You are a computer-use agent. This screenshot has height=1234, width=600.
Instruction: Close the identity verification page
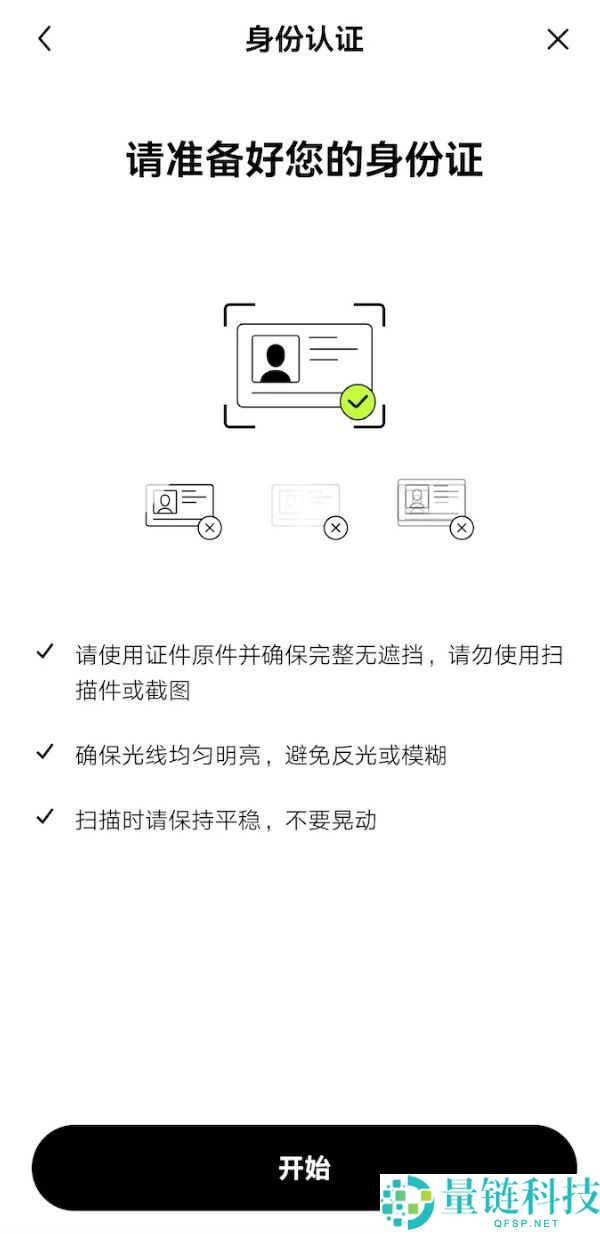[x=557, y=39]
